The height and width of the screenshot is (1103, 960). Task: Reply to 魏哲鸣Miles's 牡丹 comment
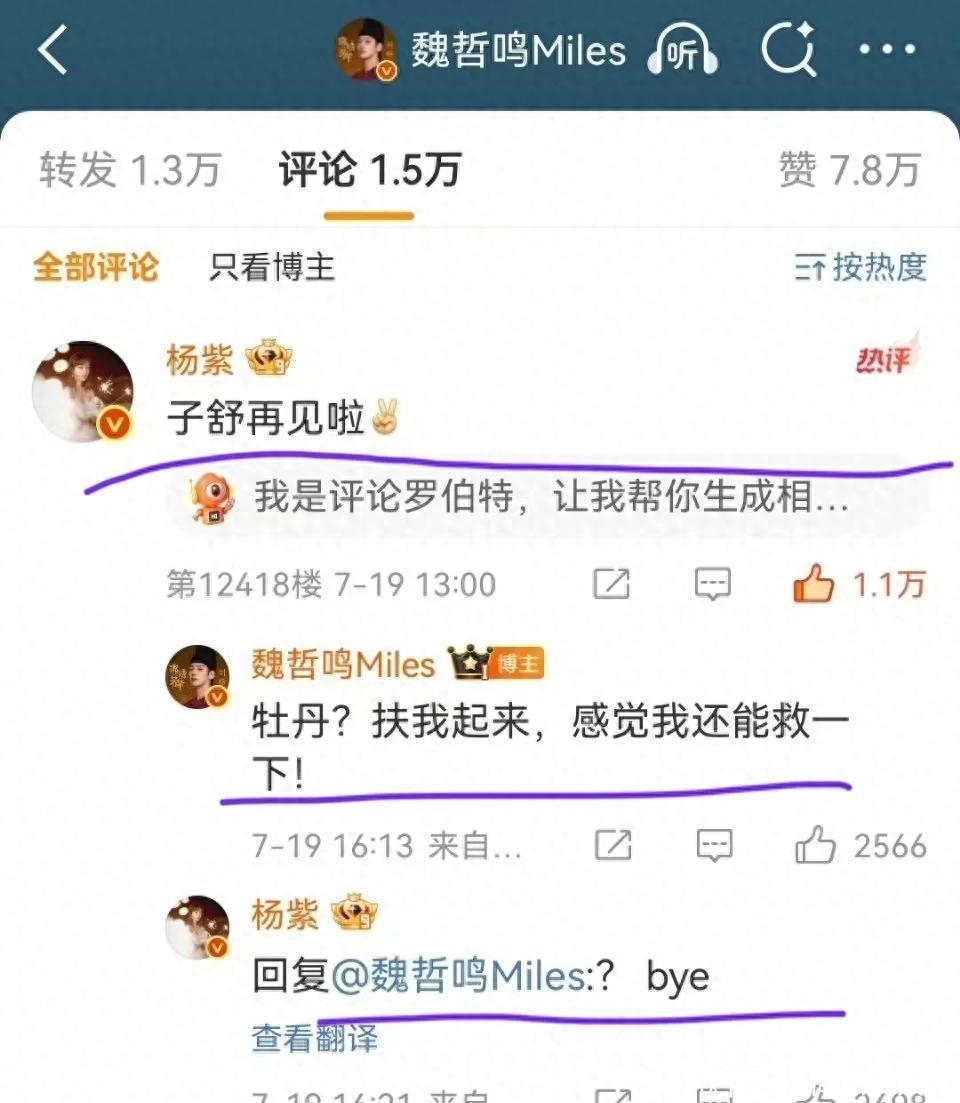click(714, 846)
